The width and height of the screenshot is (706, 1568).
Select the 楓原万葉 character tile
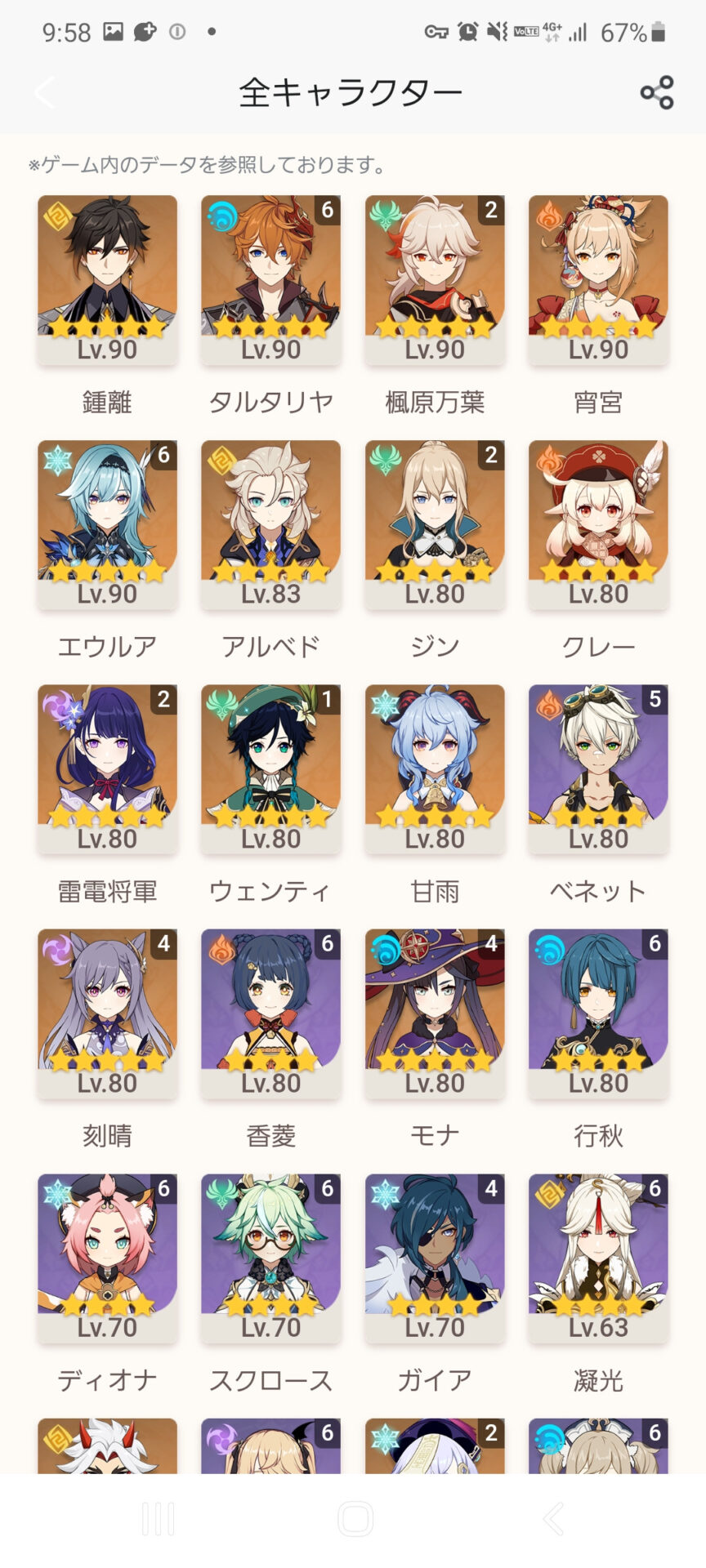(435, 279)
